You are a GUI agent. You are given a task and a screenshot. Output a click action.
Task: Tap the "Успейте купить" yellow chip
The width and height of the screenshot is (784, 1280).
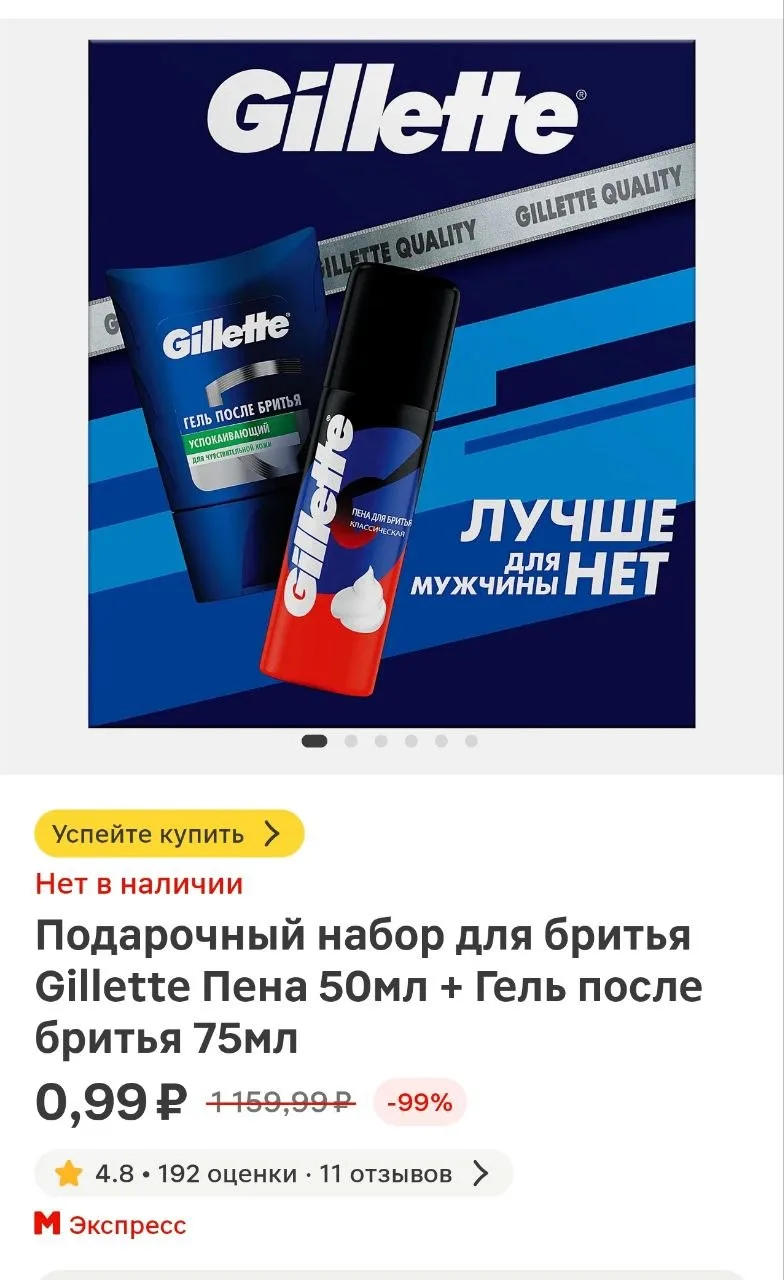(x=169, y=834)
